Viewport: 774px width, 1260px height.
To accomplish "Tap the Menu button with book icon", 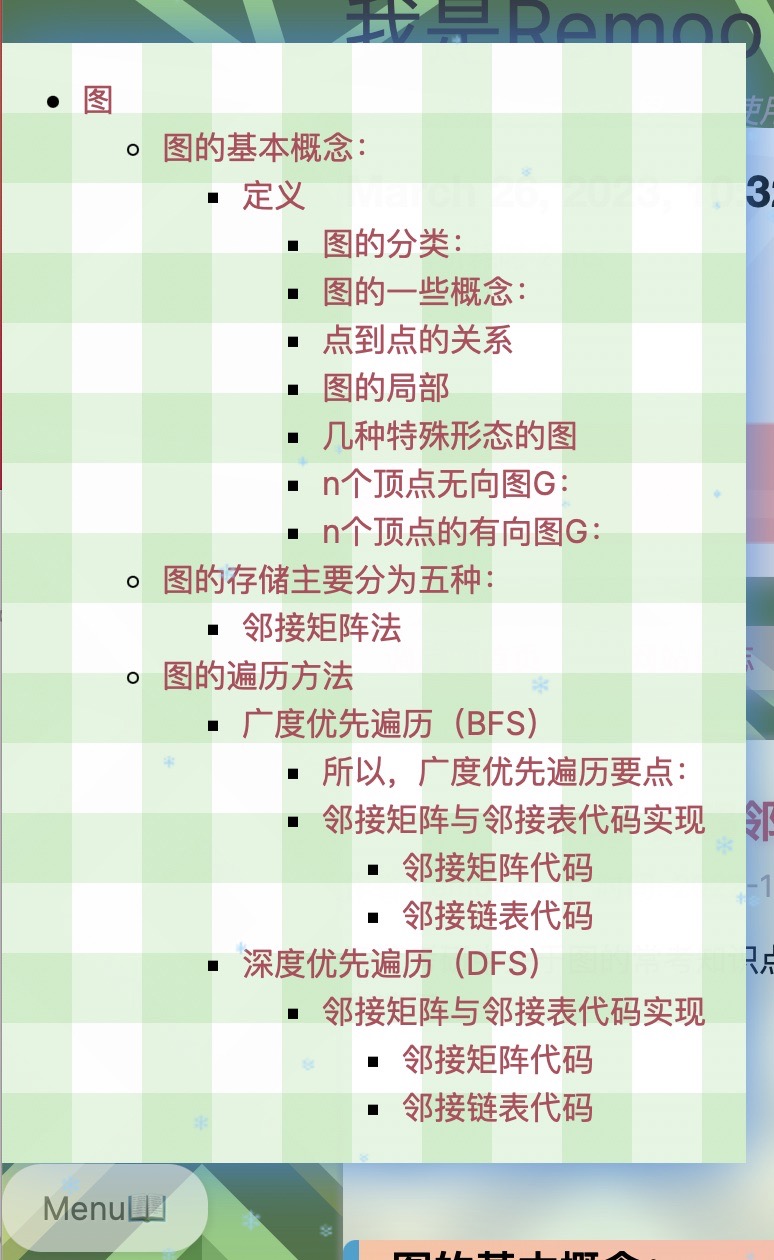I will 104,1209.
